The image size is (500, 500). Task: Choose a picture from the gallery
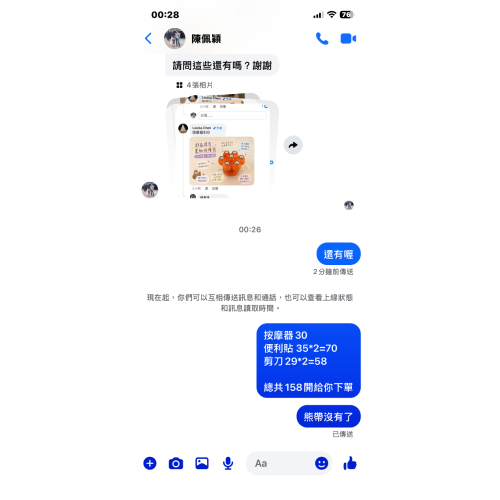(x=202, y=463)
